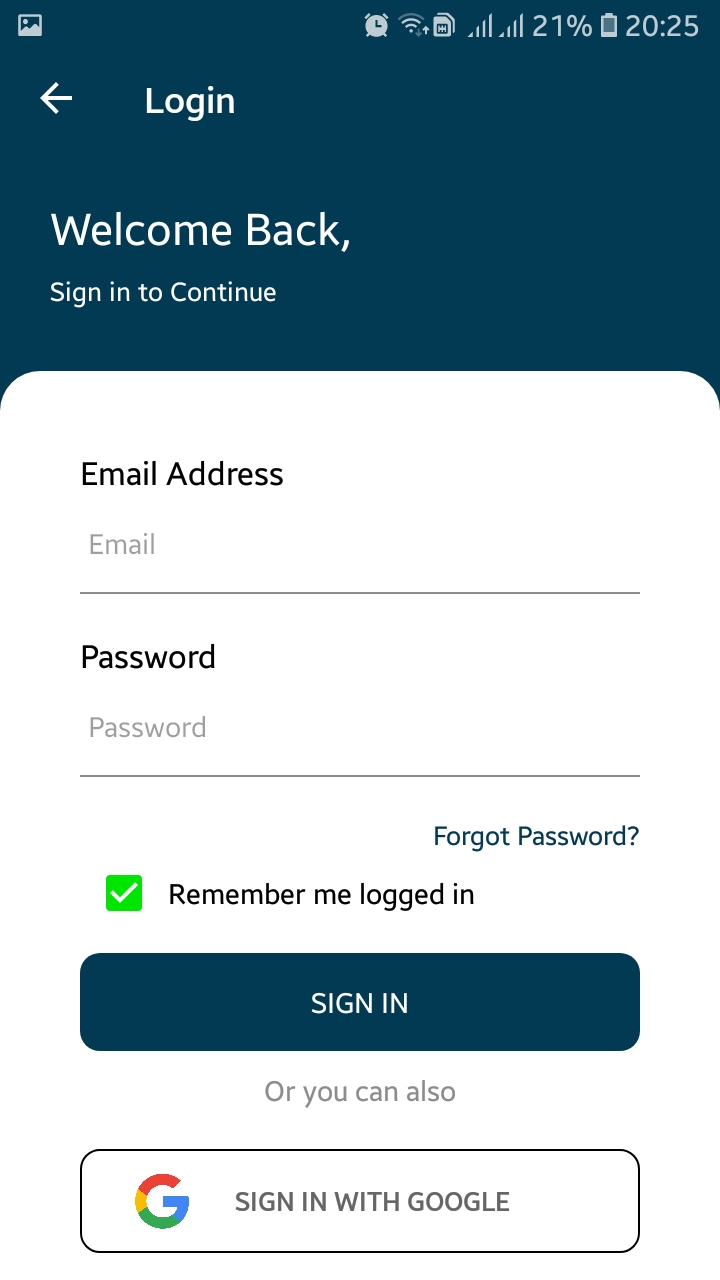The image size is (720, 1280).
Task: Go back using the arrow icon
Action: pyautogui.click(x=56, y=99)
